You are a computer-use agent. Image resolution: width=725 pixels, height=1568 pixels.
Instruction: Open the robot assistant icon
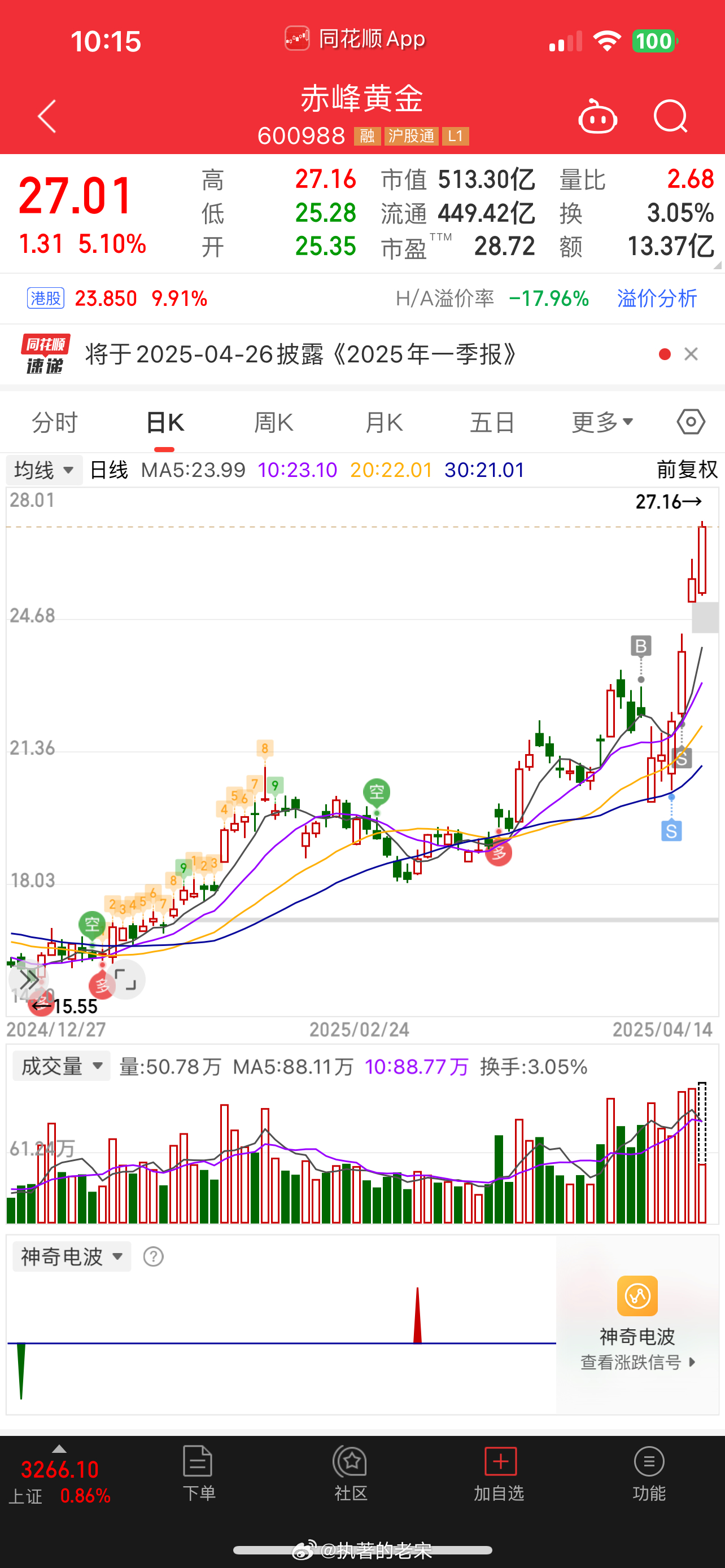597,116
